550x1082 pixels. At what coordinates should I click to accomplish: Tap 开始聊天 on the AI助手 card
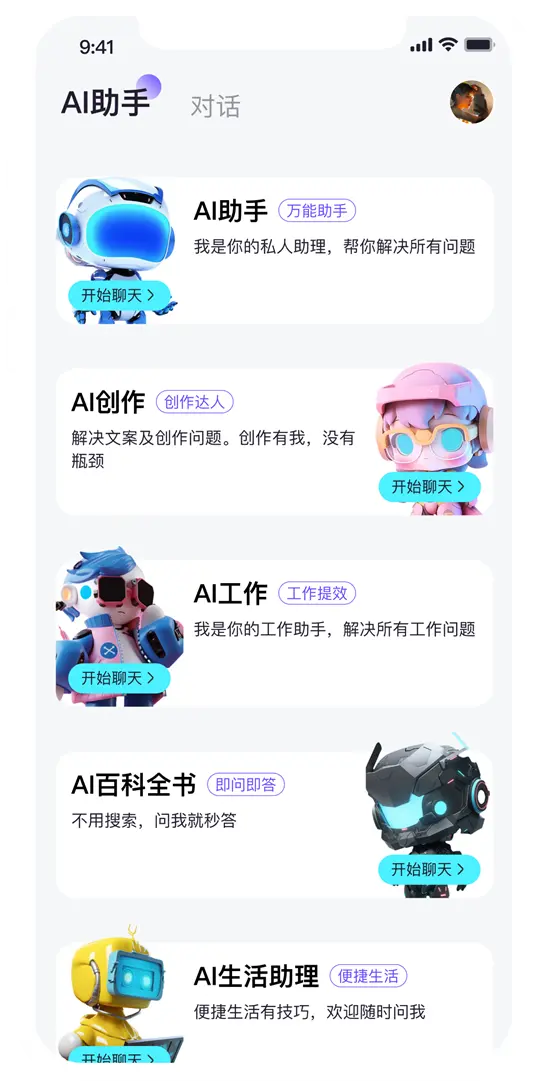point(119,295)
